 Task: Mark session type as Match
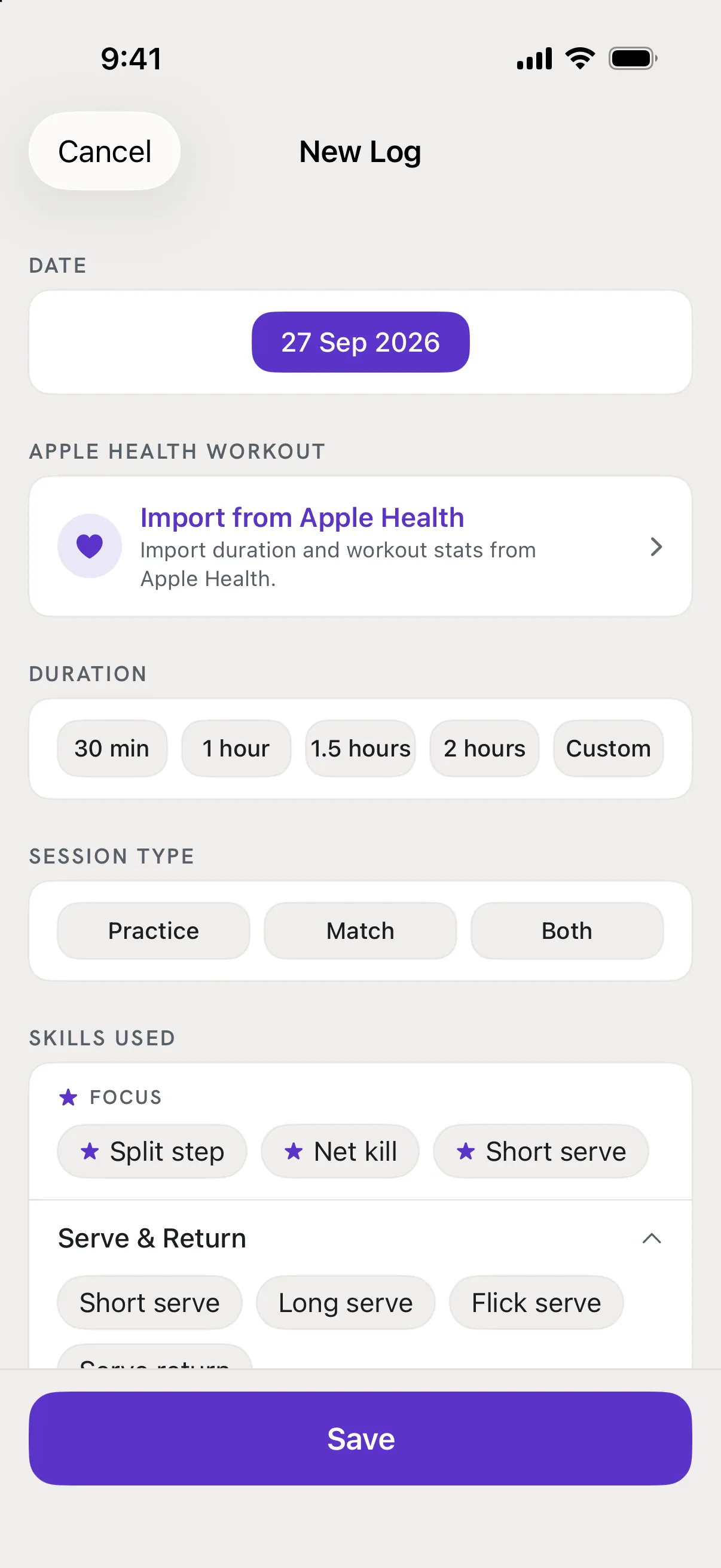point(360,931)
